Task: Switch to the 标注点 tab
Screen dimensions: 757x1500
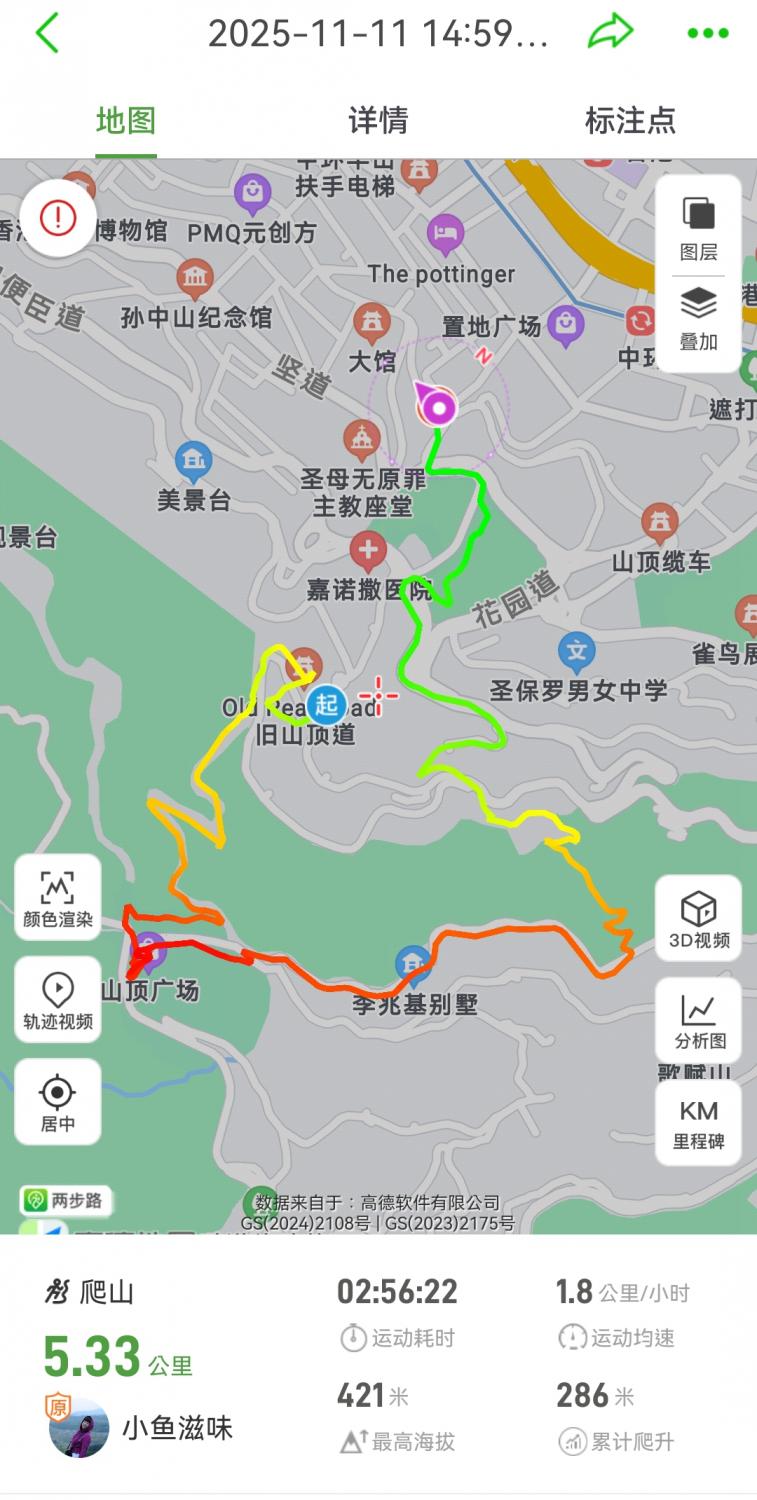Action: 630,121
